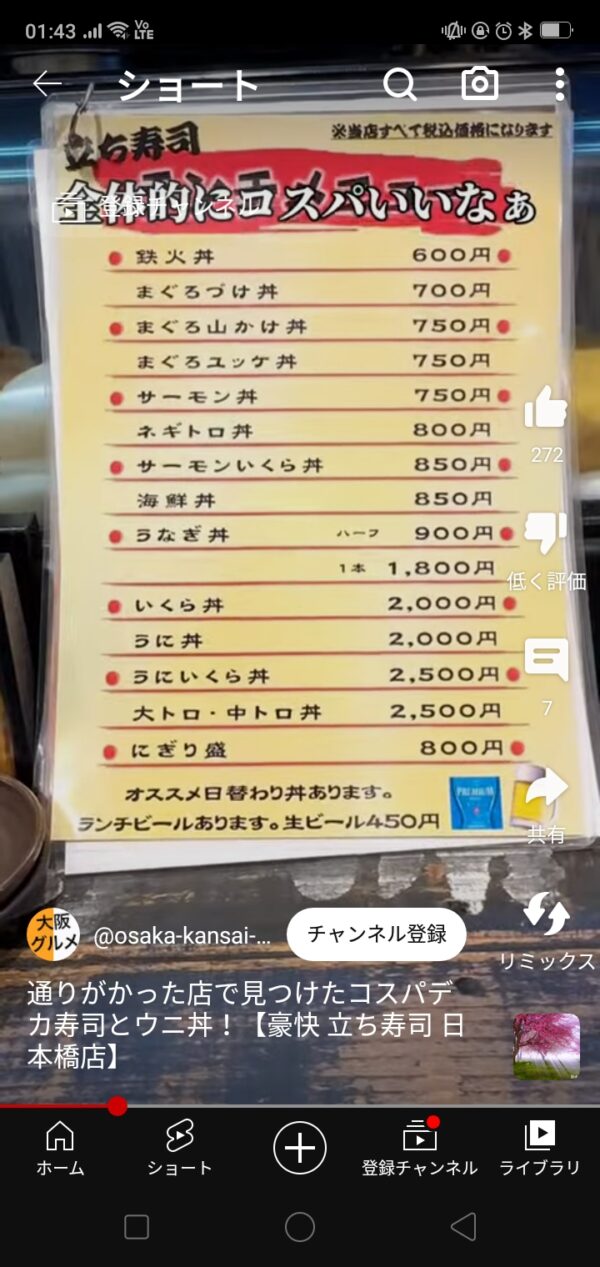Remix this Short (リミックス)

tap(546, 915)
